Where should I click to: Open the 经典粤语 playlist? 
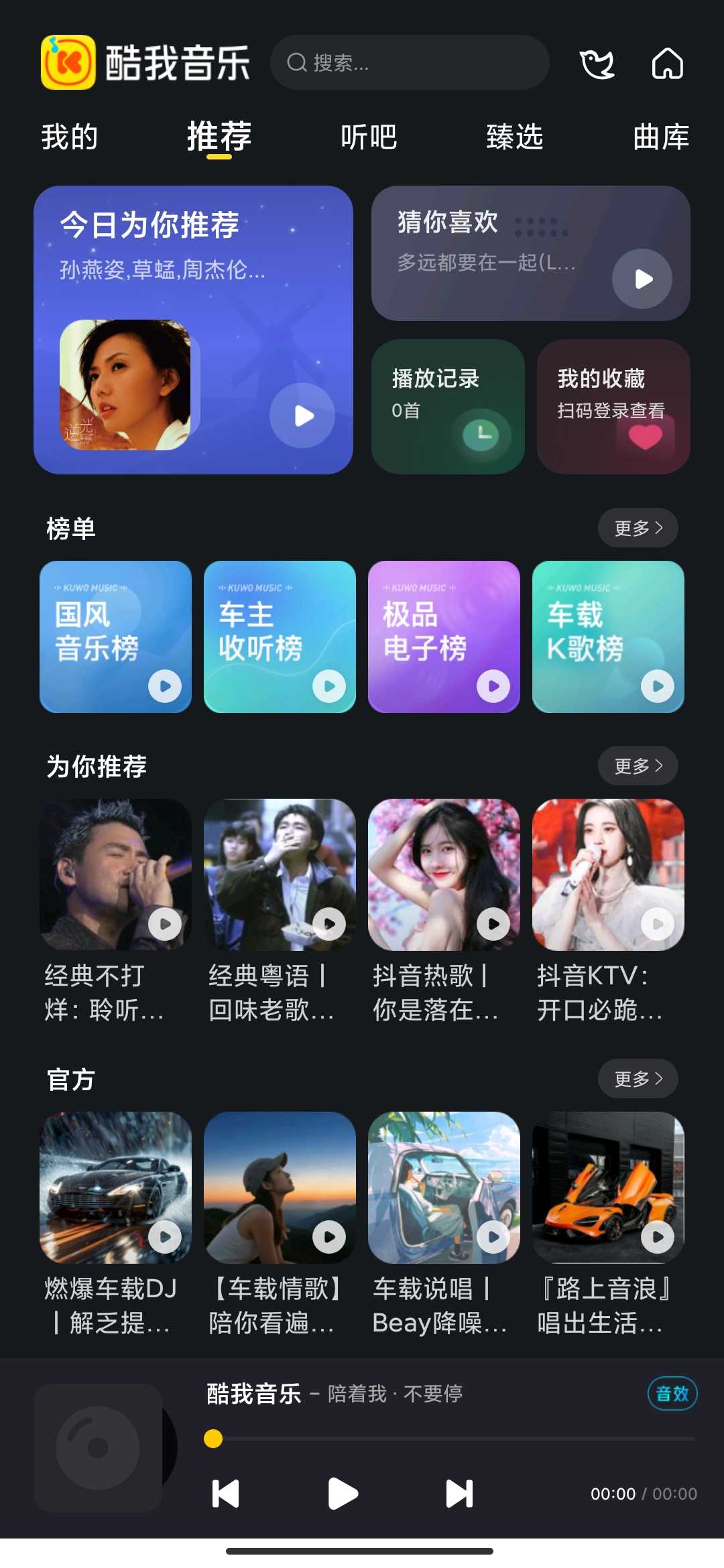(280, 874)
